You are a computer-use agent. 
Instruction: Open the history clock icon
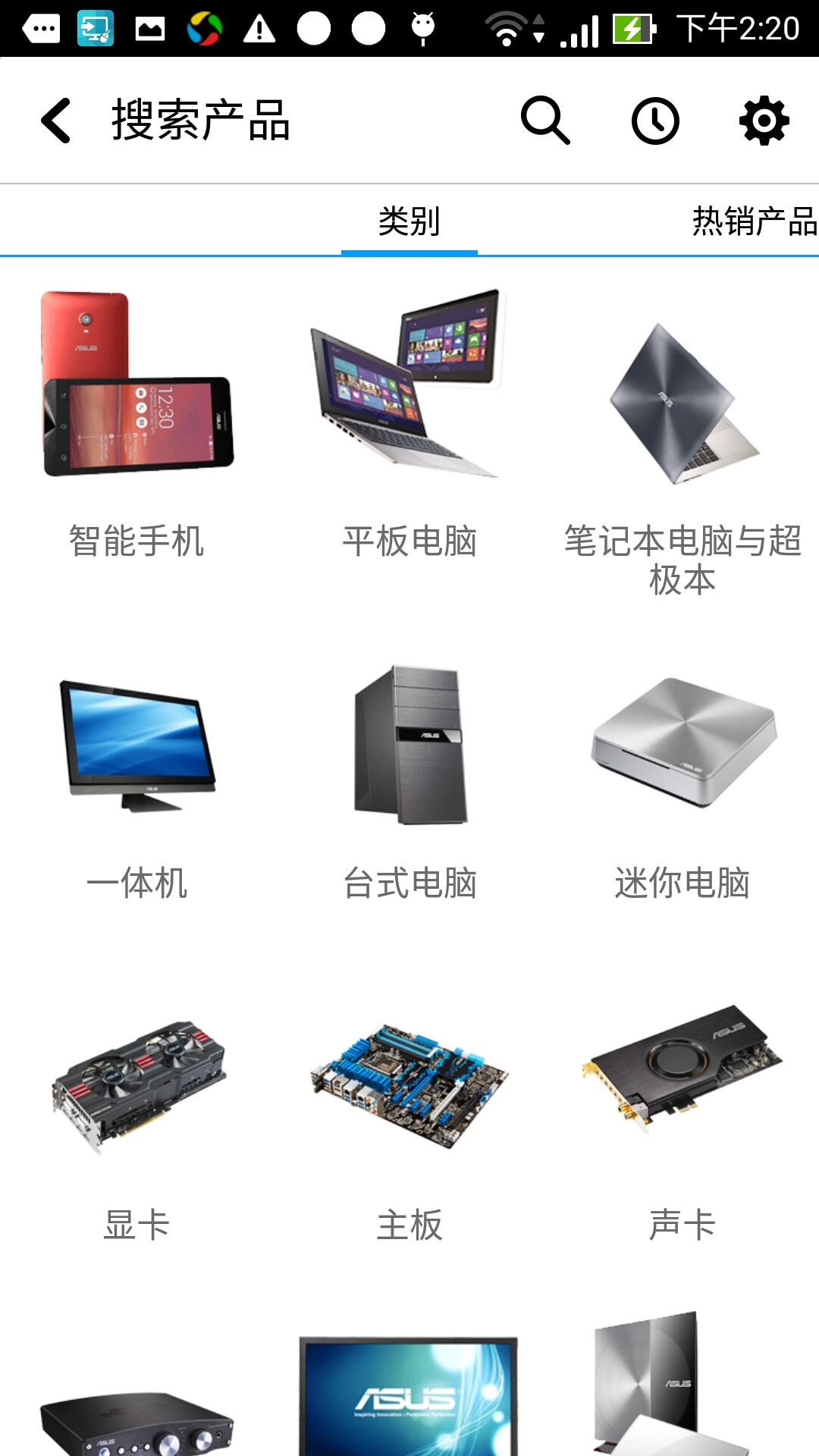pyautogui.click(x=655, y=121)
